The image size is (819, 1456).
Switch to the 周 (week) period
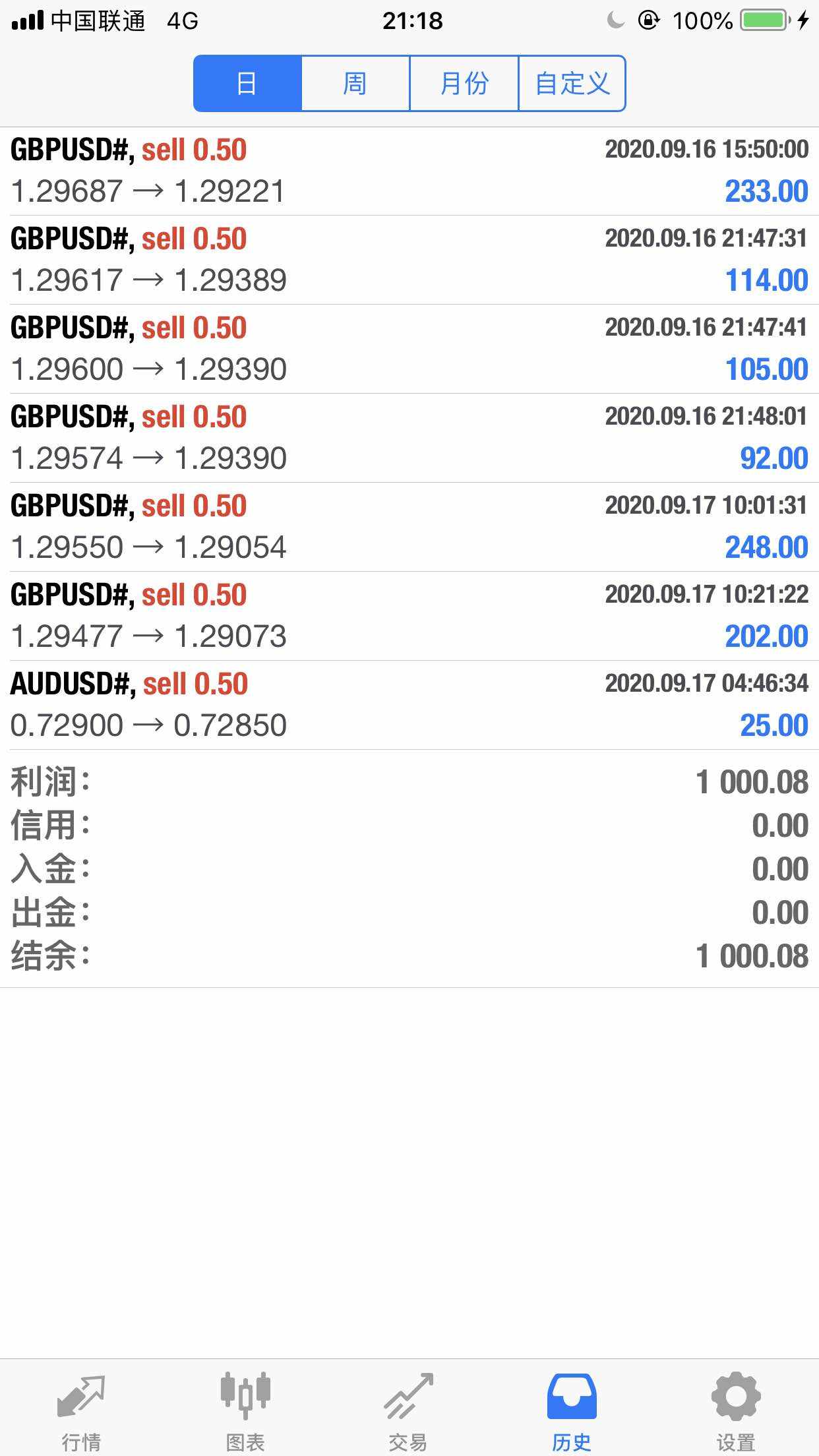tap(355, 84)
